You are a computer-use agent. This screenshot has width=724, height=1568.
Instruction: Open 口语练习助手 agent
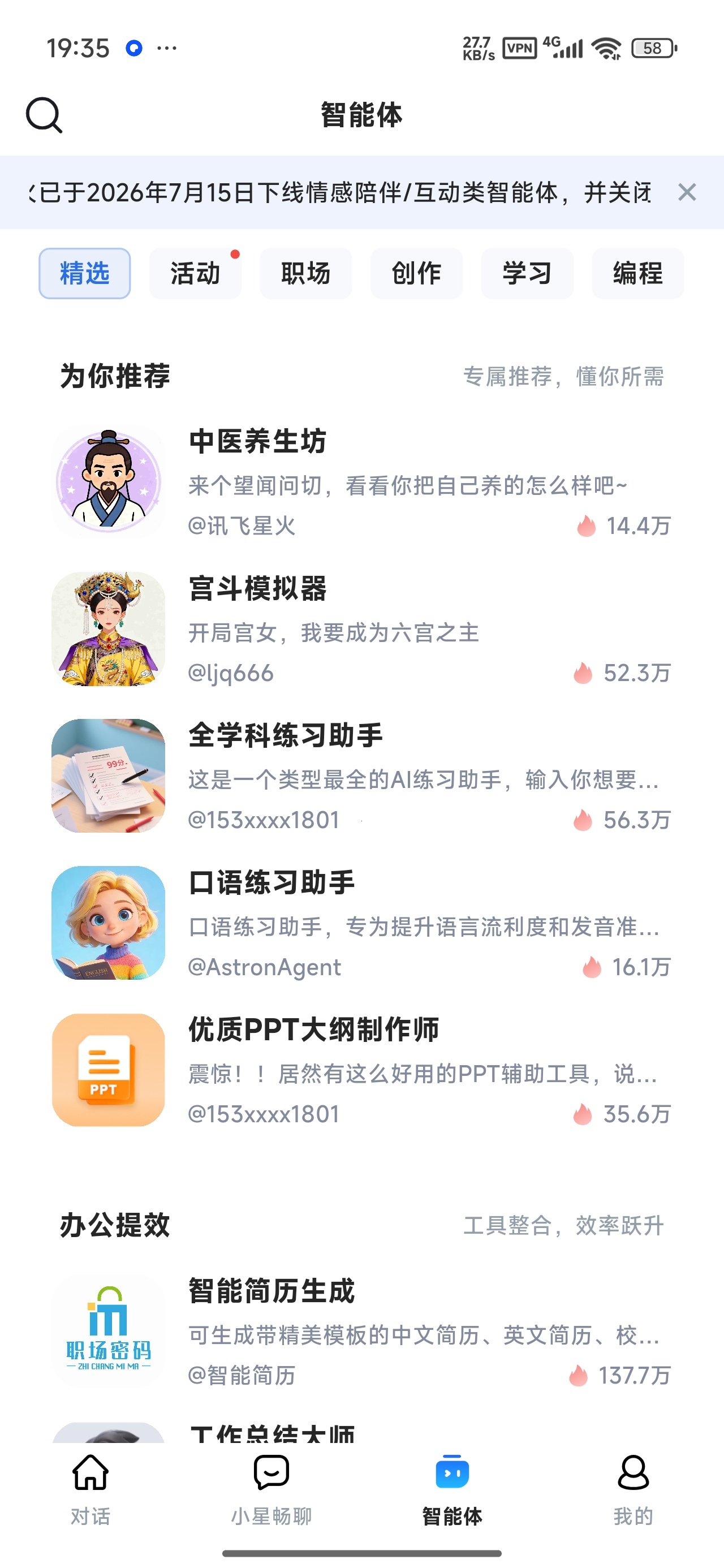[x=361, y=923]
